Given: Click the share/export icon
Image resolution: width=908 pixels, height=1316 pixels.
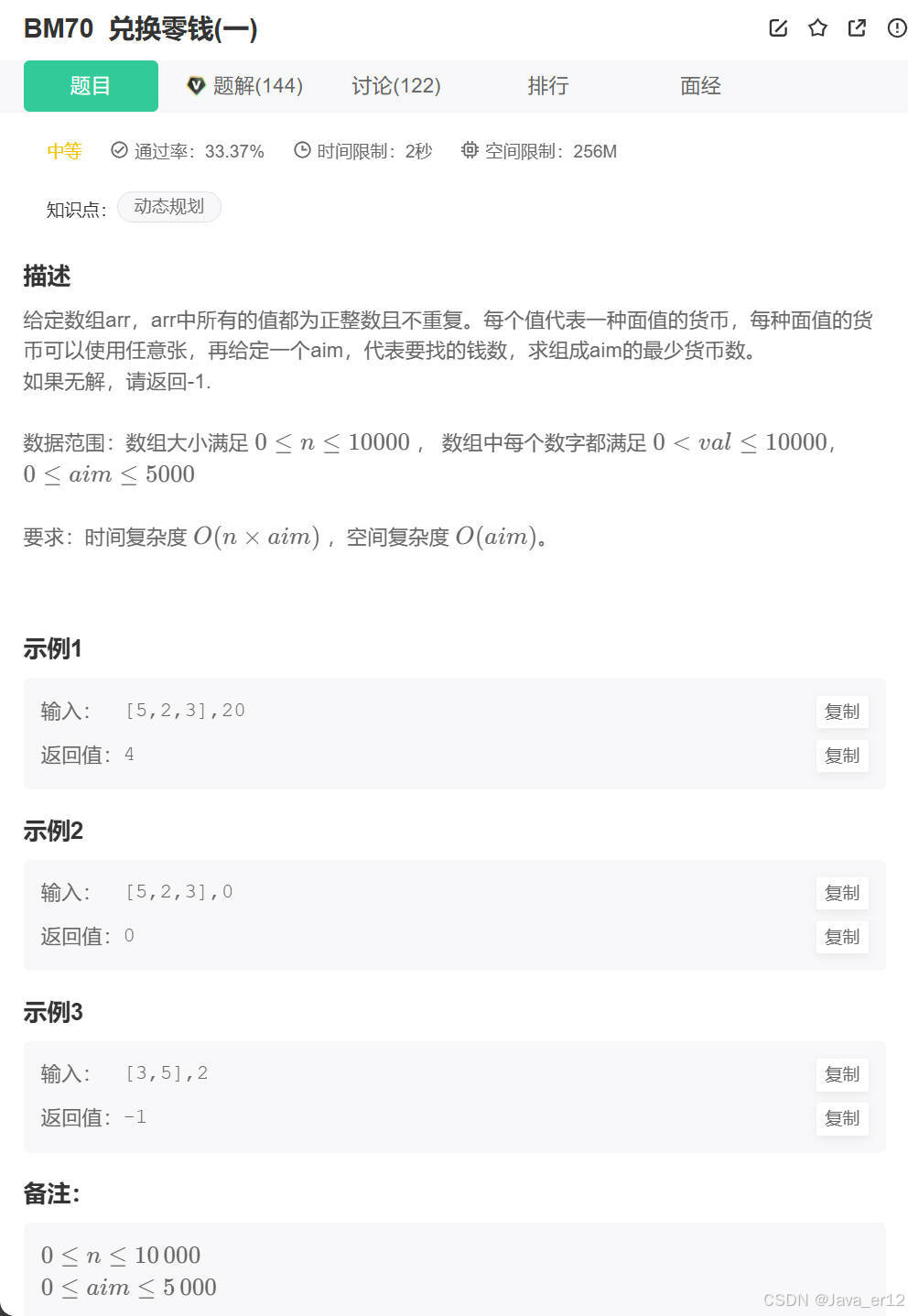Looking at the screenshot, I should [x=856, y=27].
